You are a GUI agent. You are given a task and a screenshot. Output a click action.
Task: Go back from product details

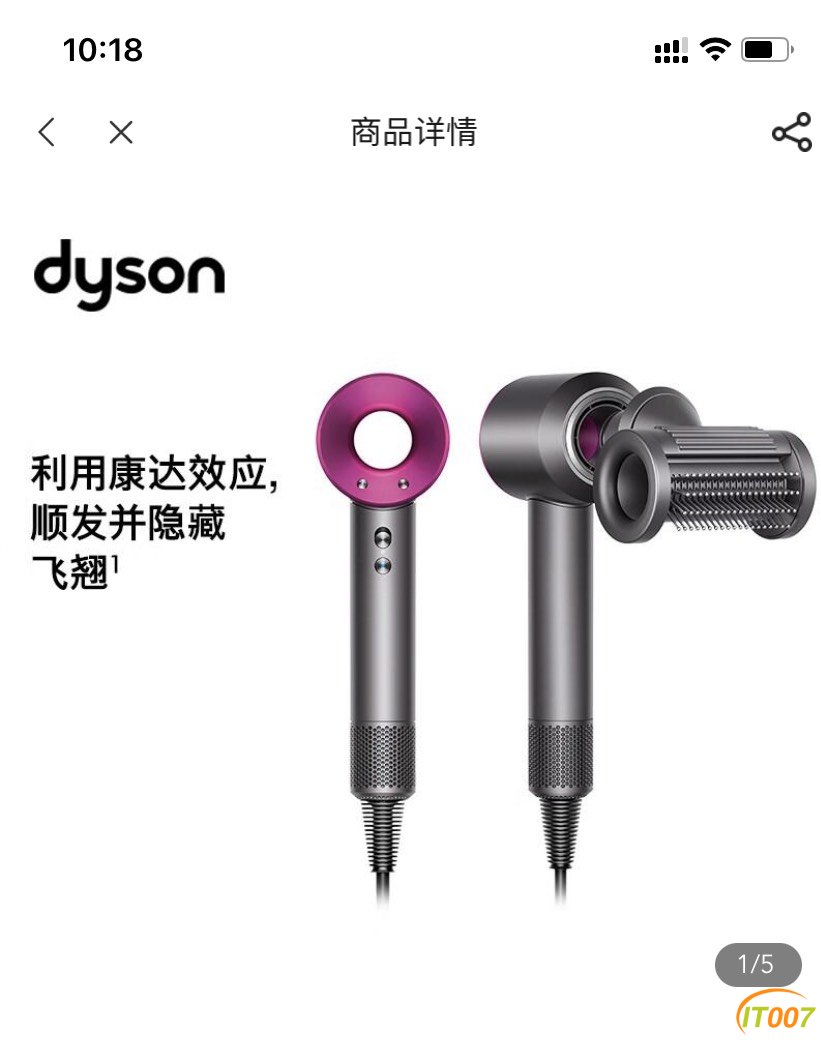[46, 132]
